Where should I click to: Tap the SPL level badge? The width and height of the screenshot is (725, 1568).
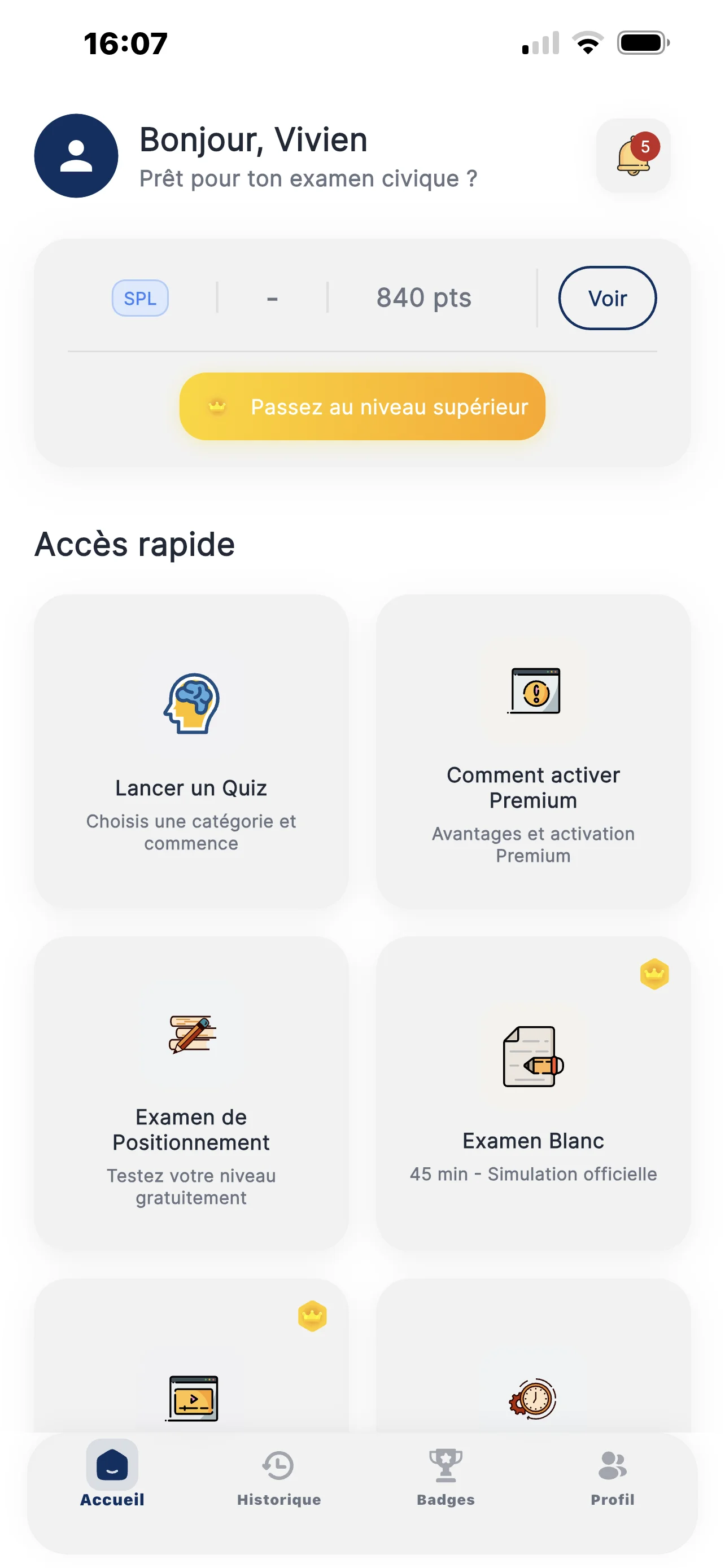[x=140, y=297]
